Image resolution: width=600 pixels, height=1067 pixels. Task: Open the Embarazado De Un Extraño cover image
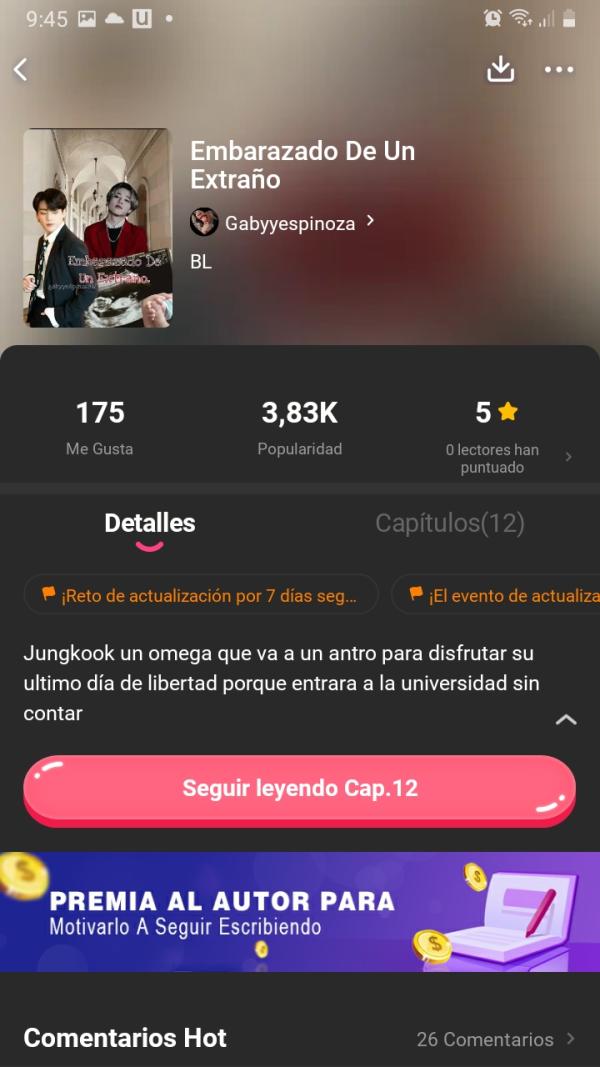[x=98, y=228]
